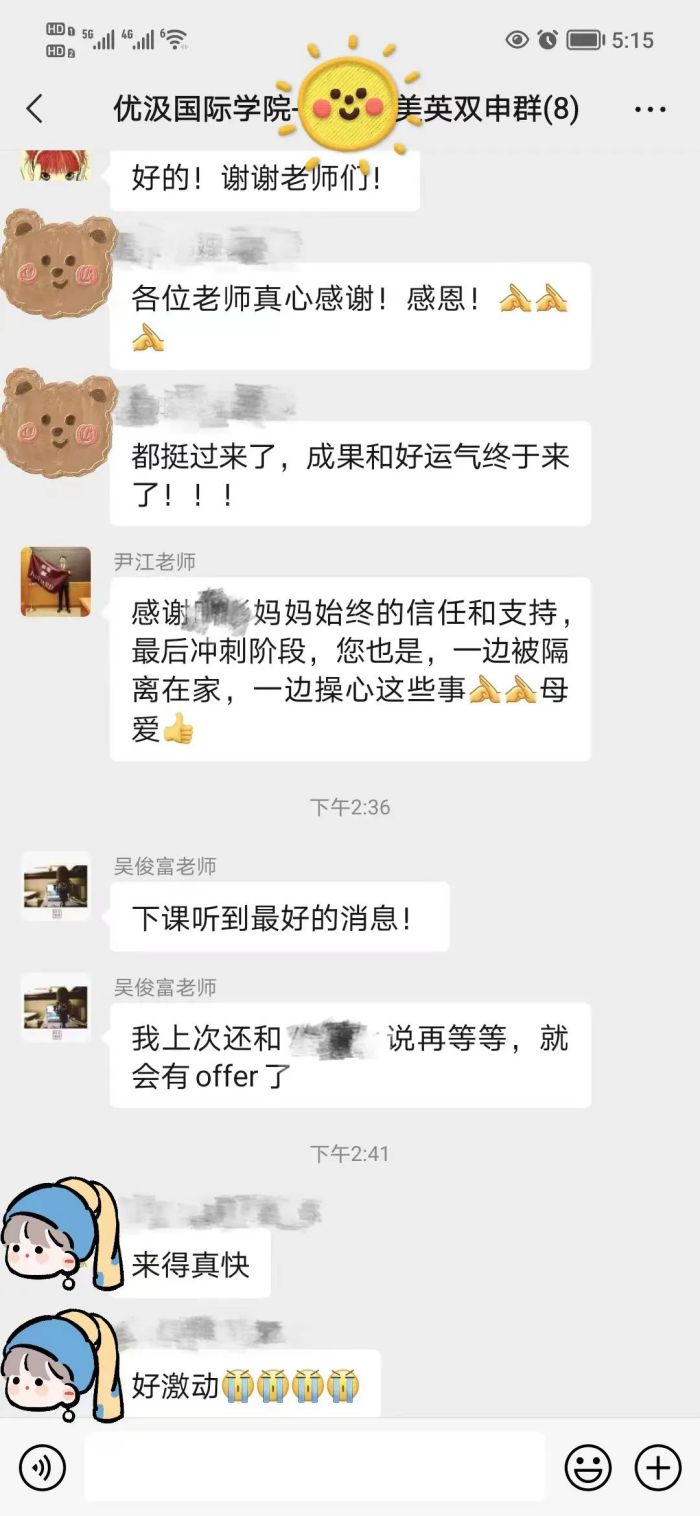Open bear avatar beside 各位老师真心感谢 message
700x1516 pixels.
click(x=60, y=263)
